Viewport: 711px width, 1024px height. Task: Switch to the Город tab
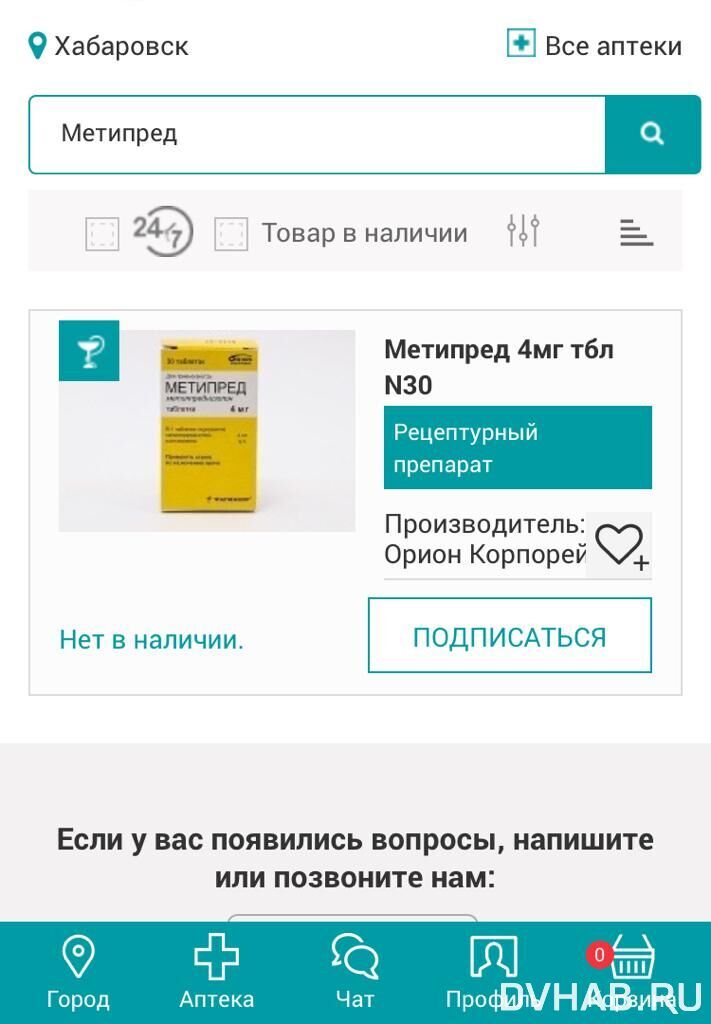[78, 972]
